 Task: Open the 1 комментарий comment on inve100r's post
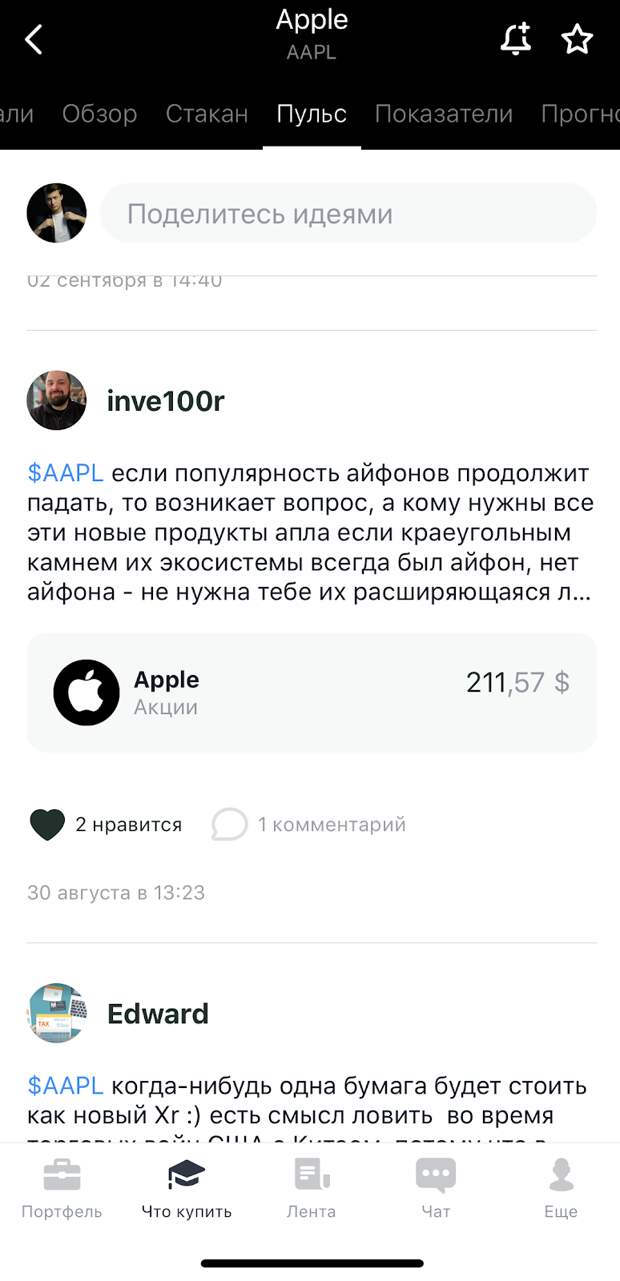(x=310, y=825)
